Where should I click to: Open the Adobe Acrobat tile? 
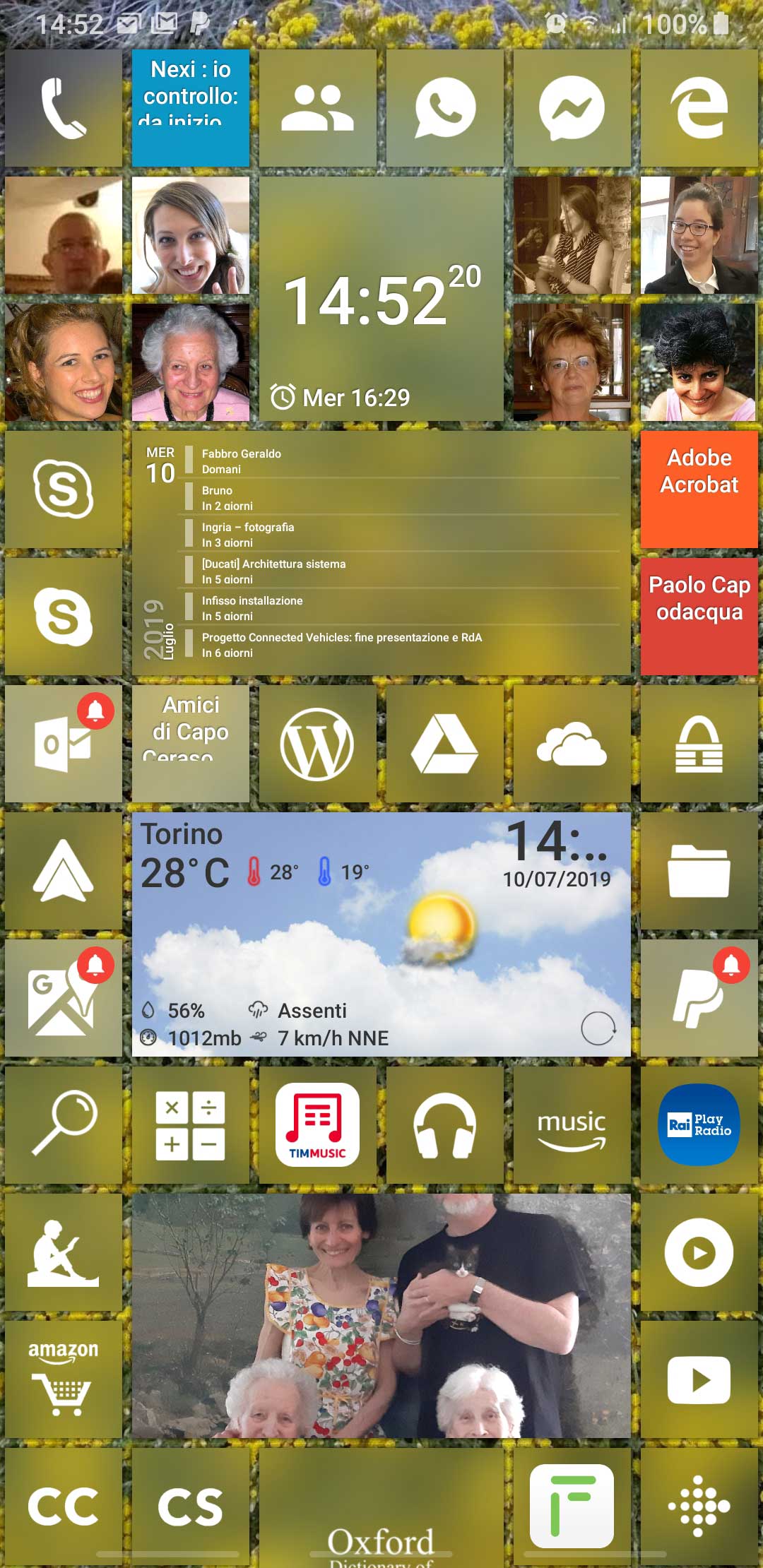[699, 489]
